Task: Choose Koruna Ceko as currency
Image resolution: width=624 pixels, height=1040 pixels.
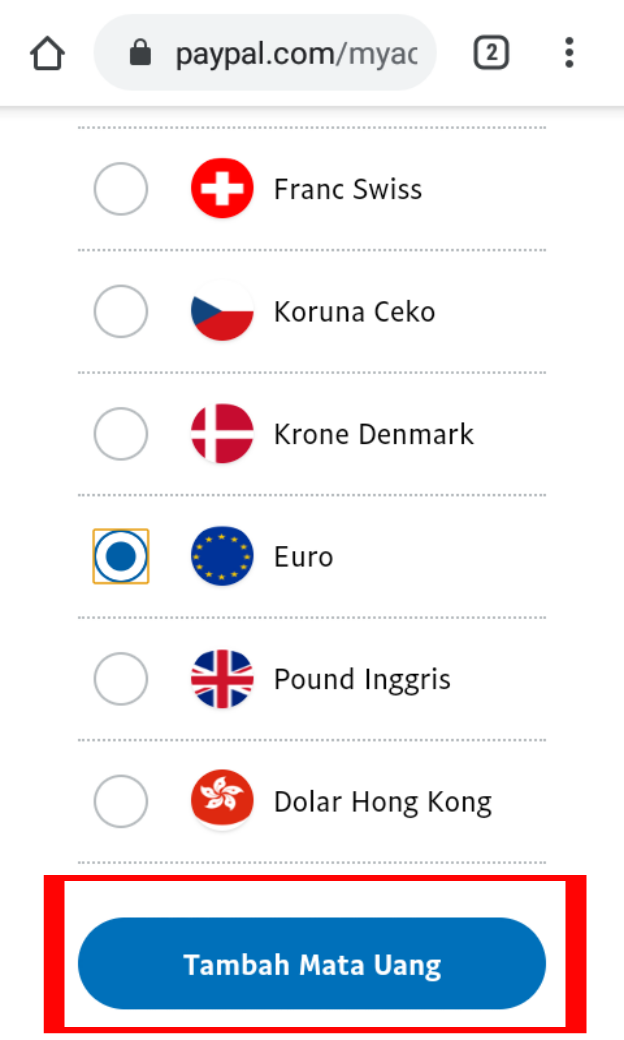Action: pyautogui.click(x=121, y=312)
